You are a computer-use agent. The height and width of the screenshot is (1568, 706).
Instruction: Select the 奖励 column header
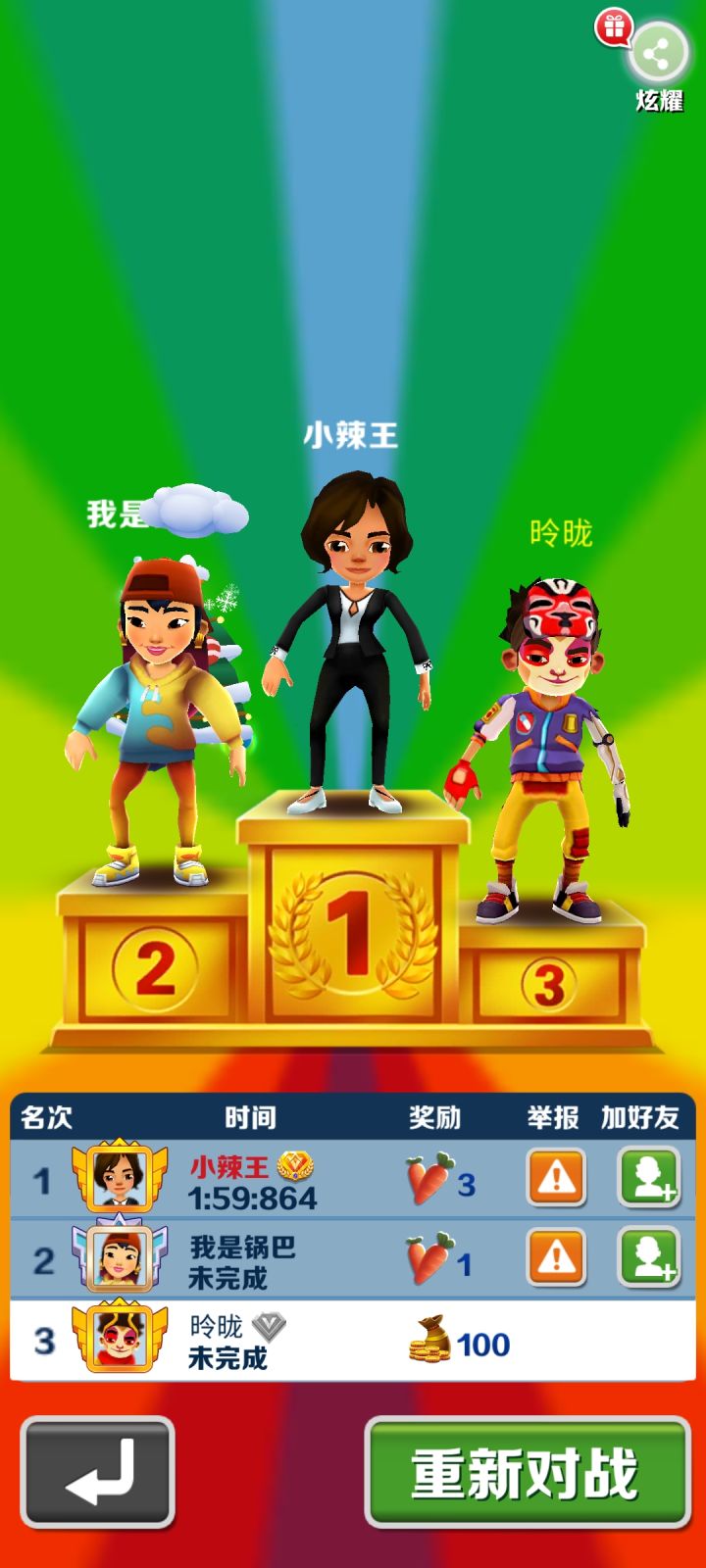pos(437,1115)
